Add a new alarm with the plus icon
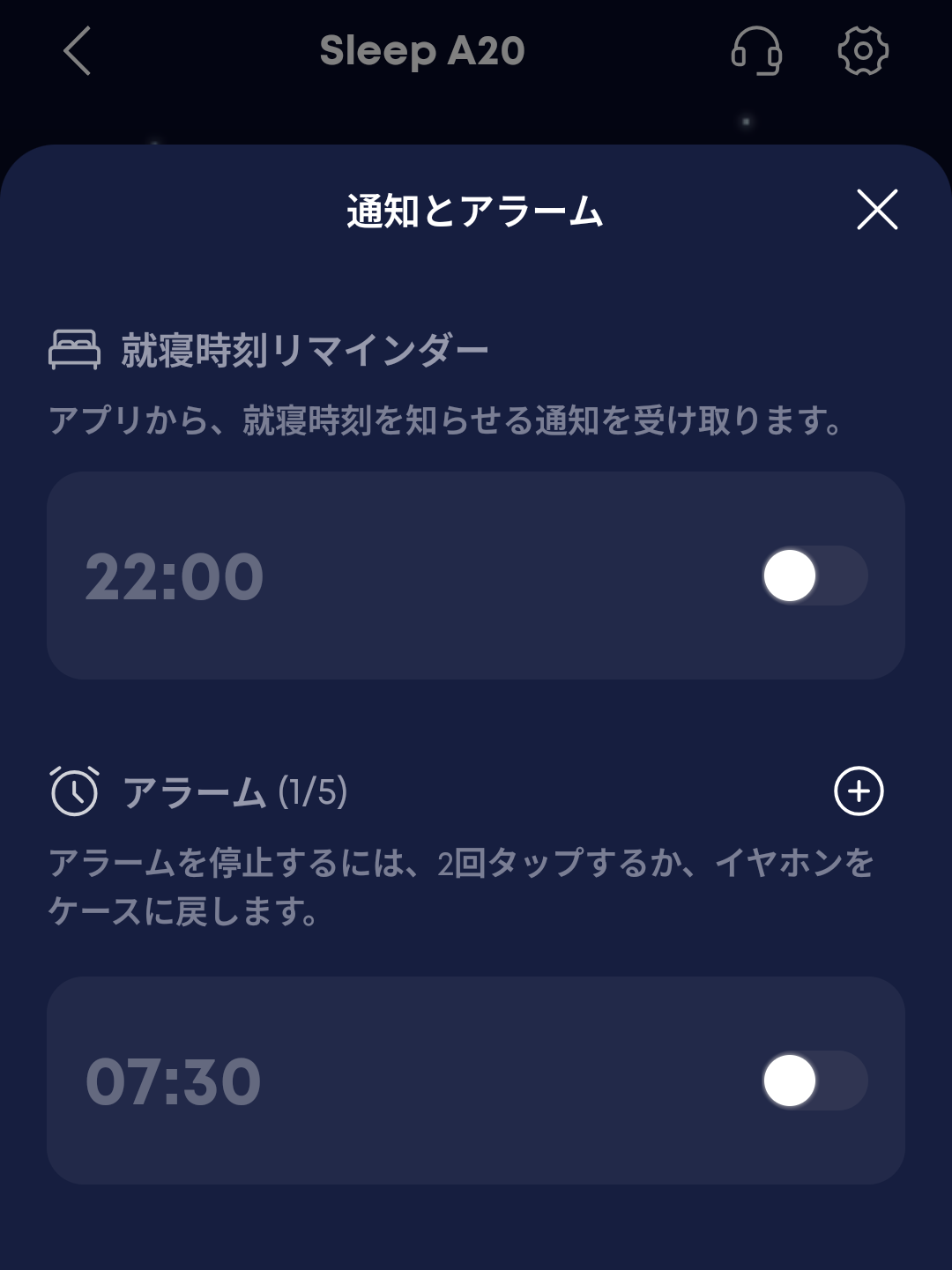 pos(859,791)
